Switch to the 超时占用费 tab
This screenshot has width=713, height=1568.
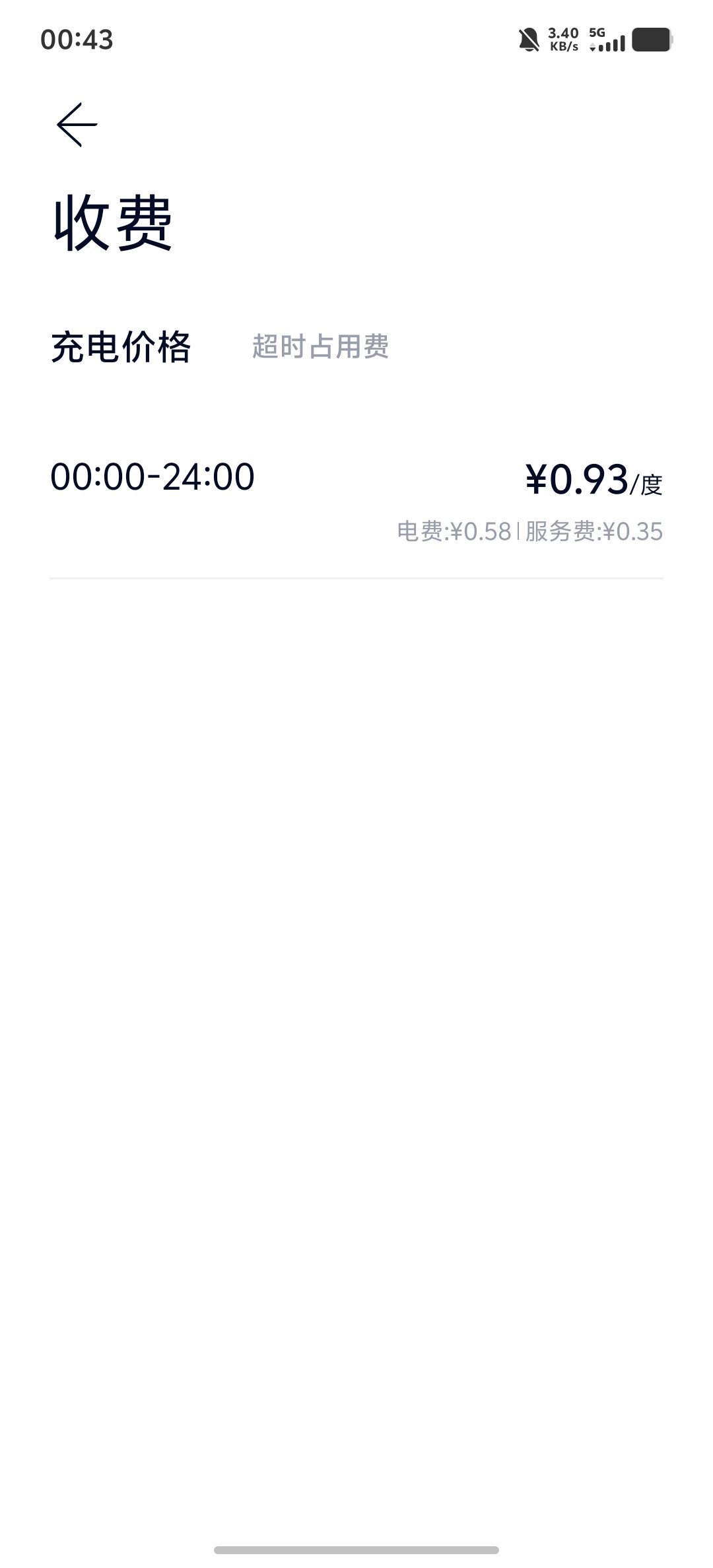(320, 346)
